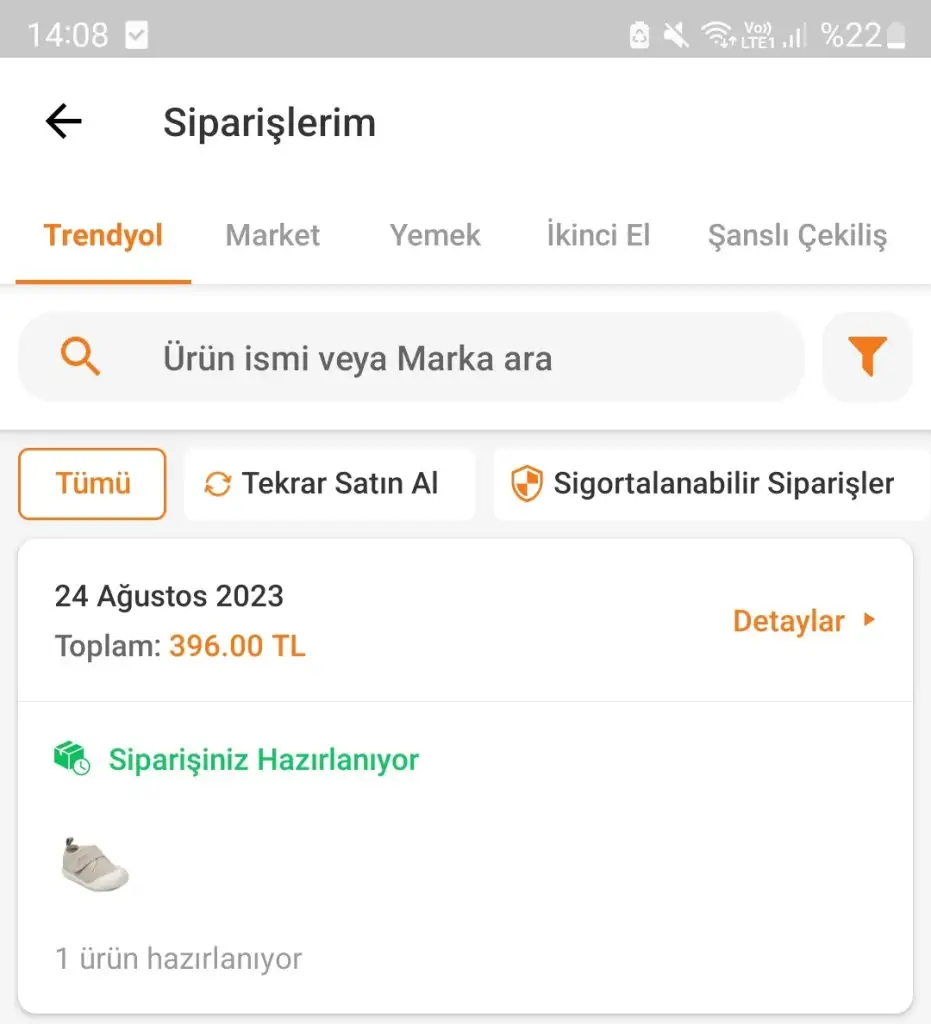Filter by Tekrar Satın Al
The width and height of the screenshot is (931, 1024).
click(329, 484)
